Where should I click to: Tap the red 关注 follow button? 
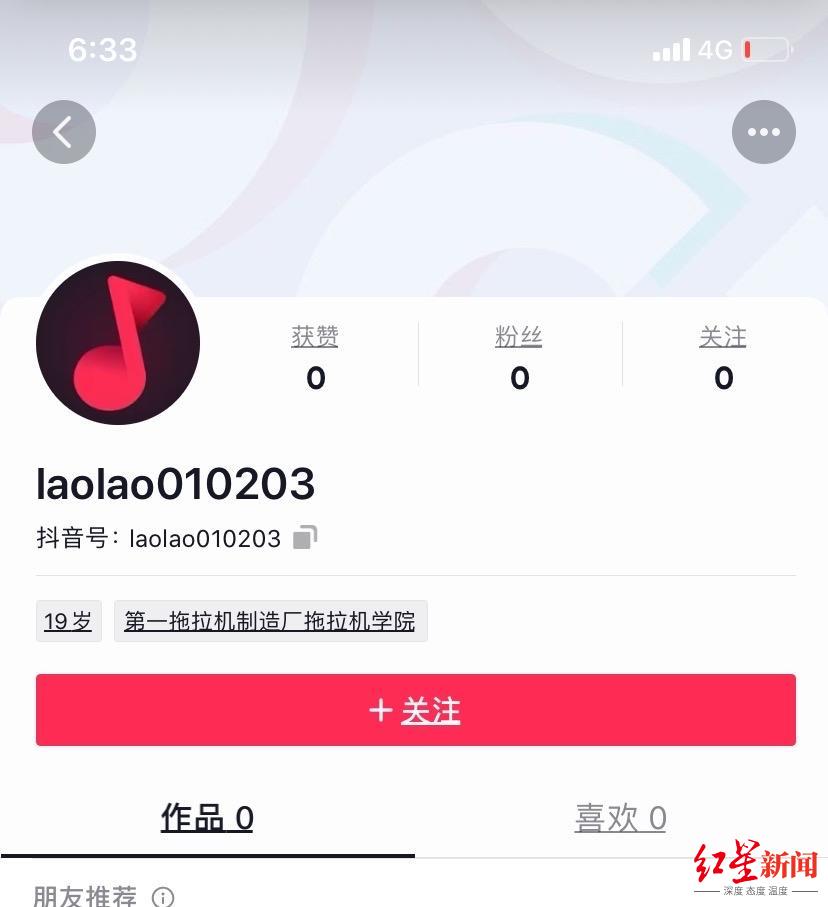415,710
